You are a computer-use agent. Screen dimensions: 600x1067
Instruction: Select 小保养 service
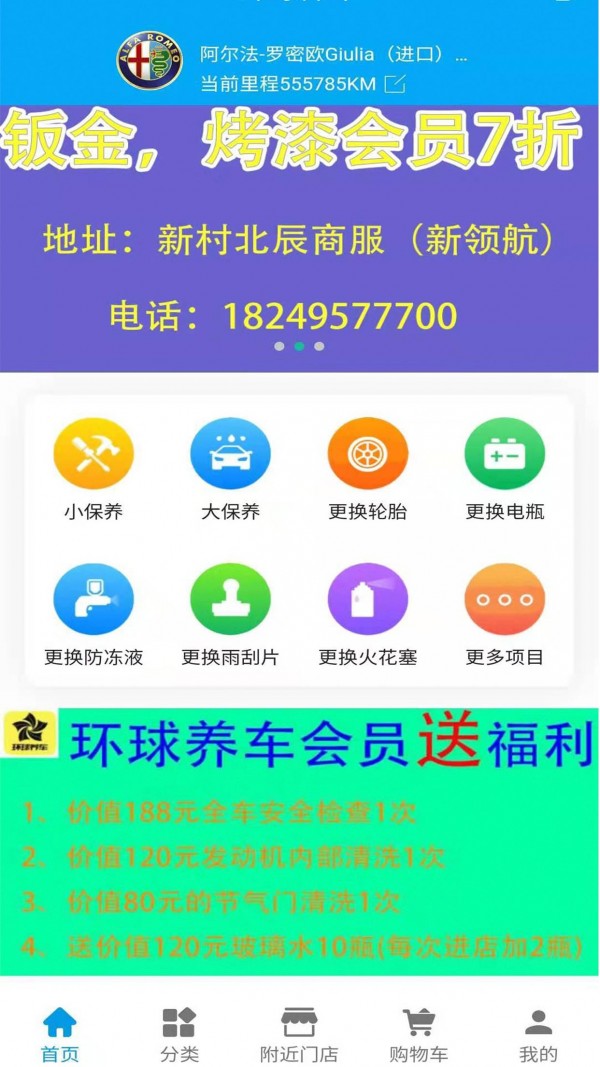tap(94, 469)
